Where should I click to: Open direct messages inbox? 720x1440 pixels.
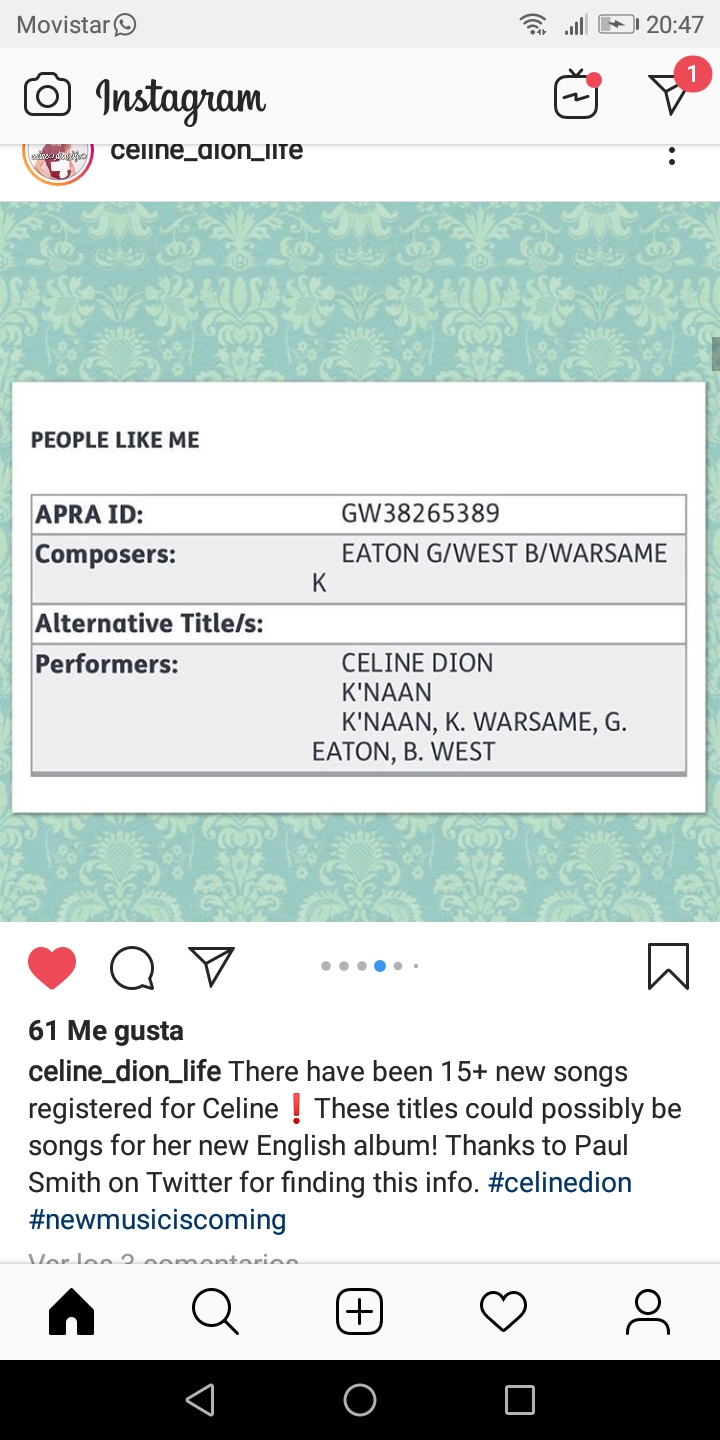click(670, 93)
